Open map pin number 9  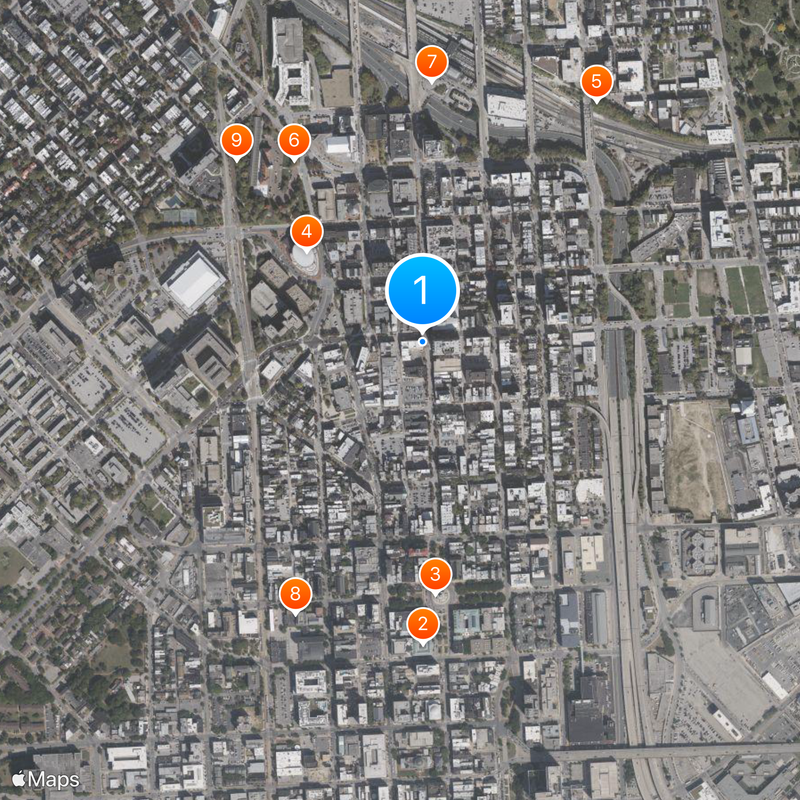[x=236, y=141]
